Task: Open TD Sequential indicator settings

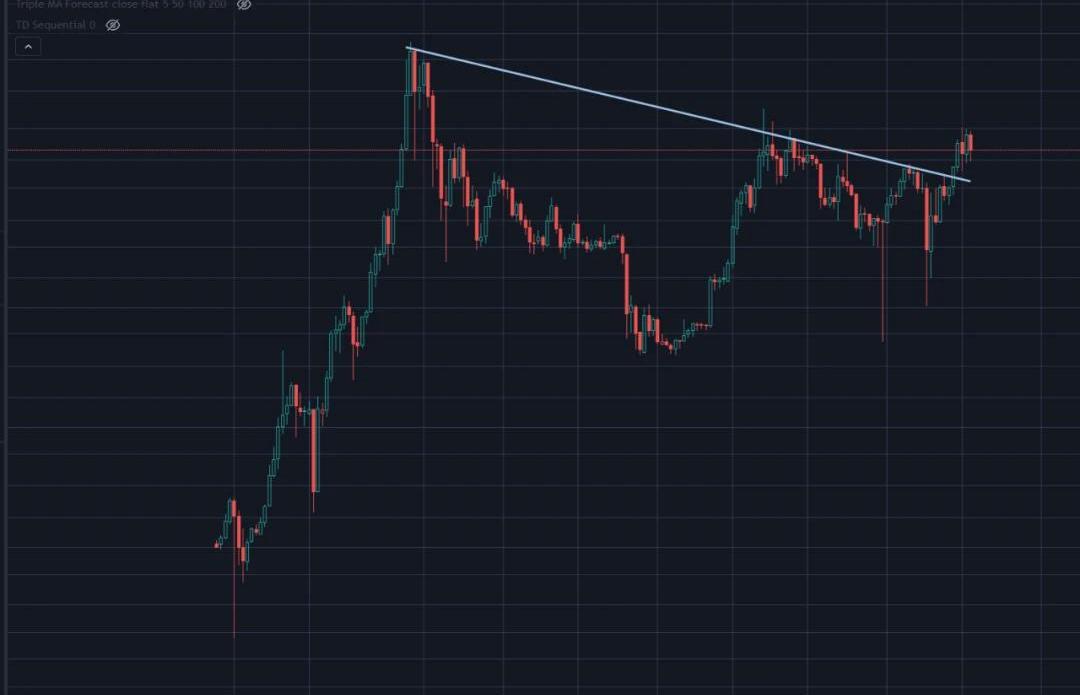Action: 56,25
